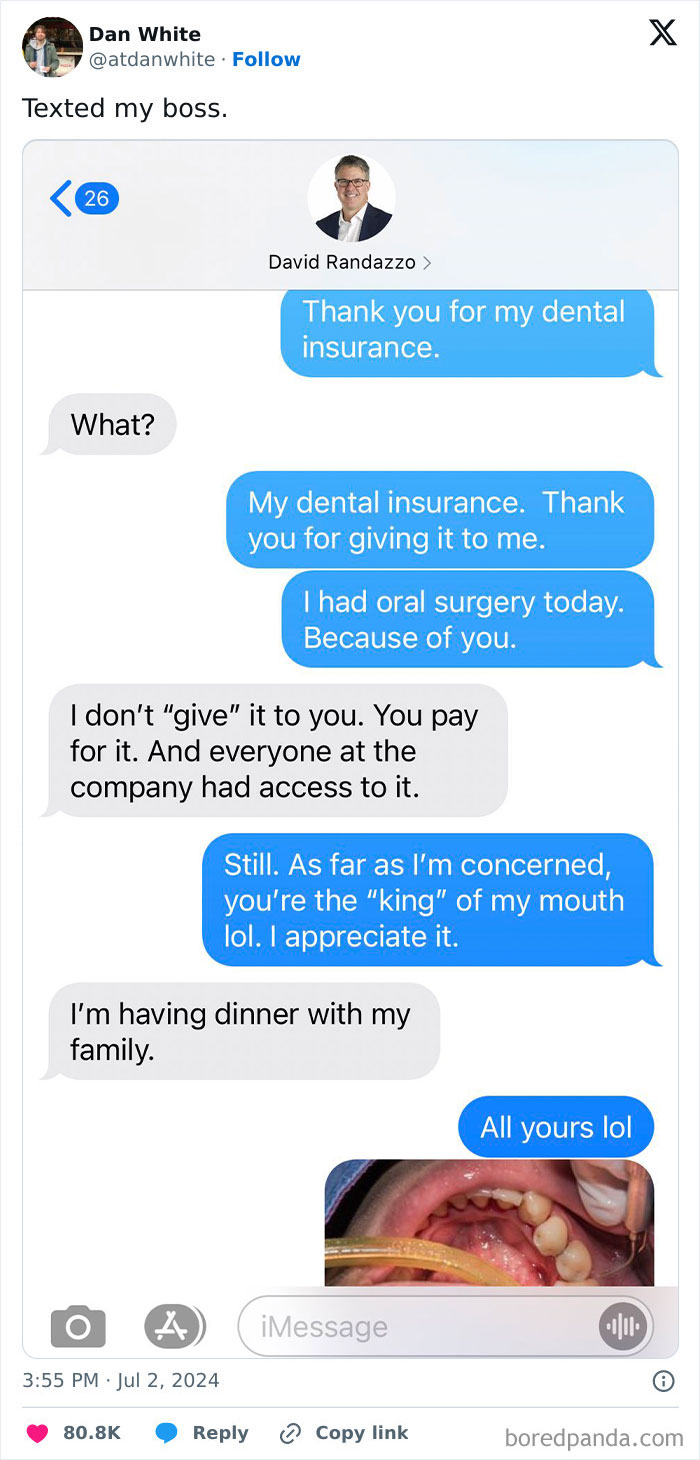Viewport: 700px width, 1460px height.
Task: Reply to this tweet
Action: 203,1433
